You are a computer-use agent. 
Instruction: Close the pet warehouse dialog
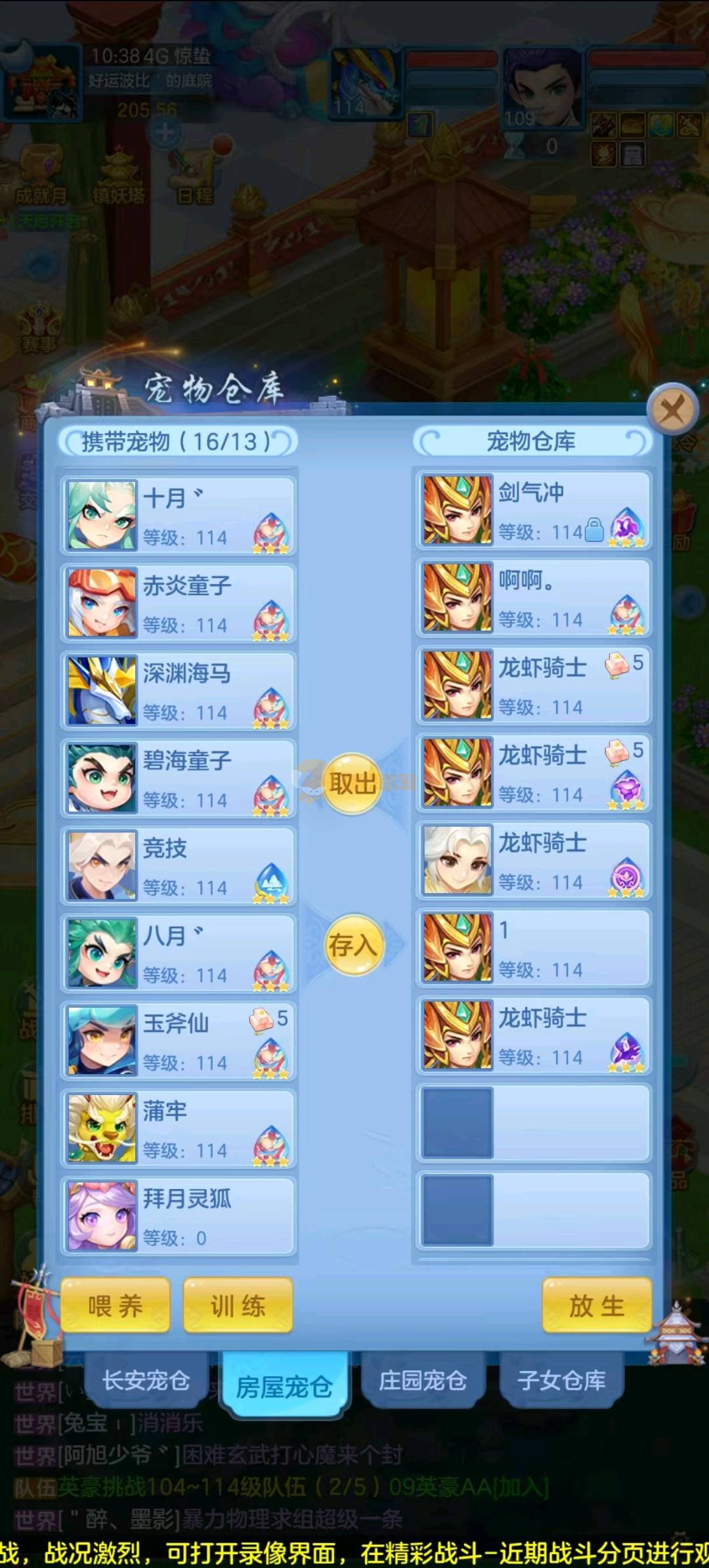point(672,411)
